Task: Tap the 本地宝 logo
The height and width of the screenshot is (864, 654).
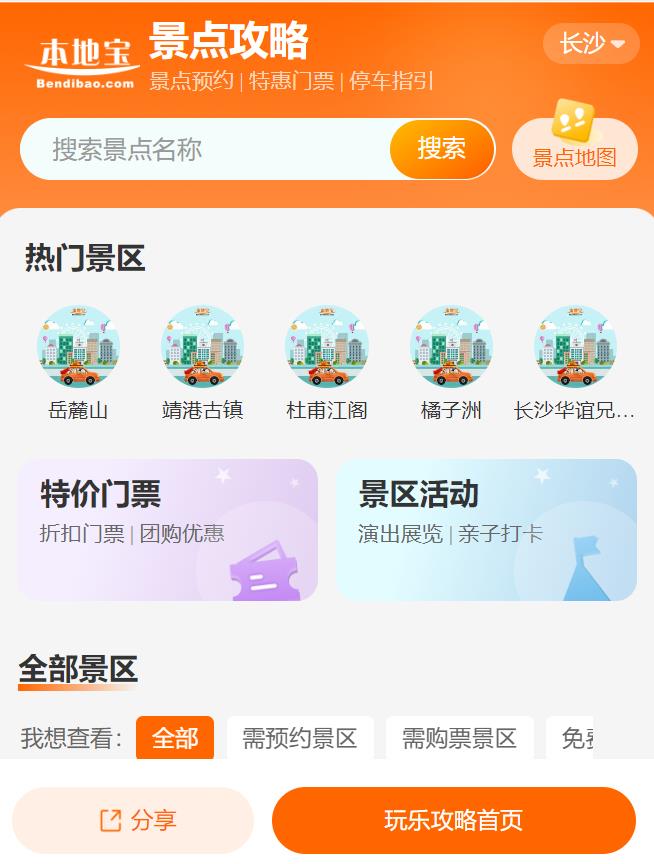Action: point(82,63)
